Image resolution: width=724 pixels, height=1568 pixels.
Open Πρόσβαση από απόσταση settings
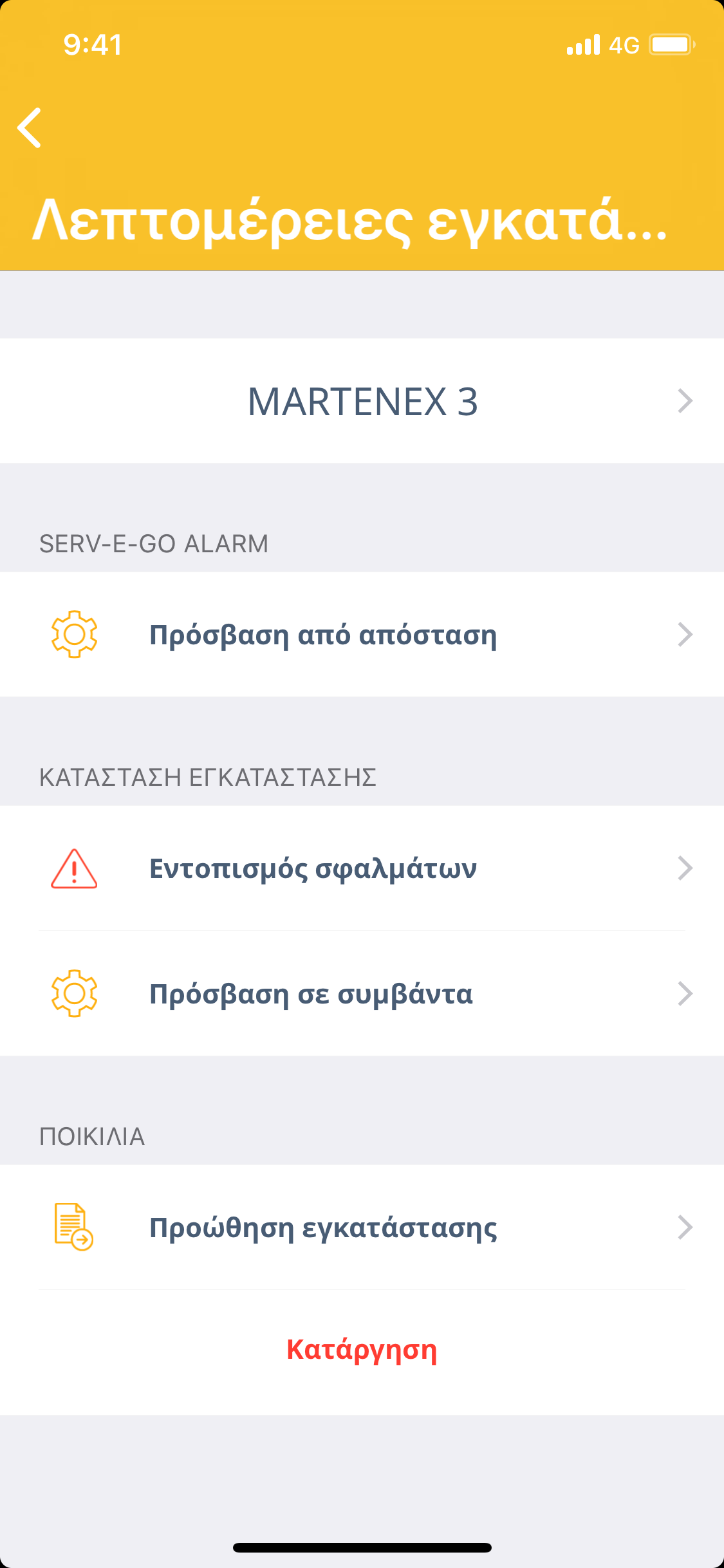pyautogui.click(x=362, y=635)
